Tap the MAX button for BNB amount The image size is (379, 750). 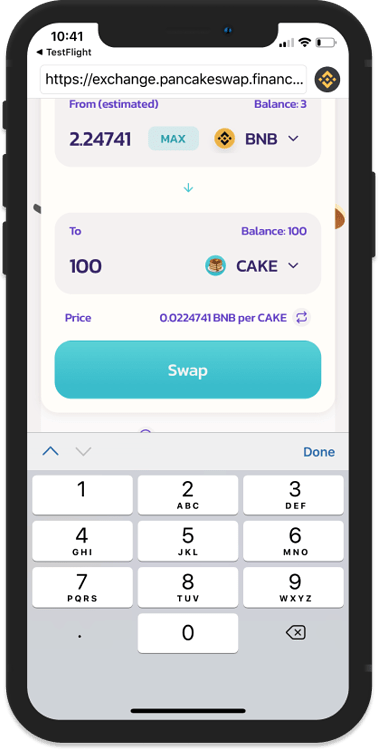point(173,139)
